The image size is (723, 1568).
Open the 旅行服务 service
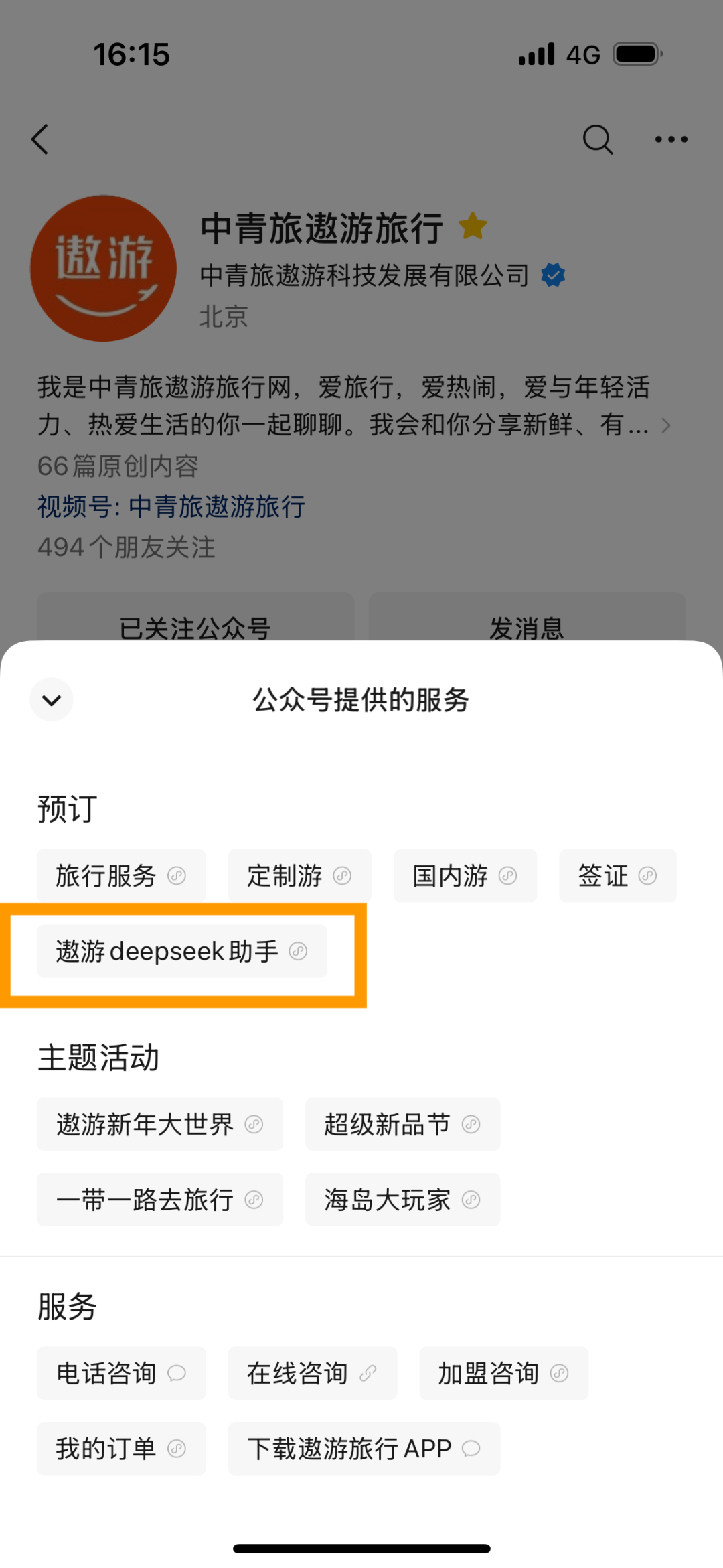point(120,876)
